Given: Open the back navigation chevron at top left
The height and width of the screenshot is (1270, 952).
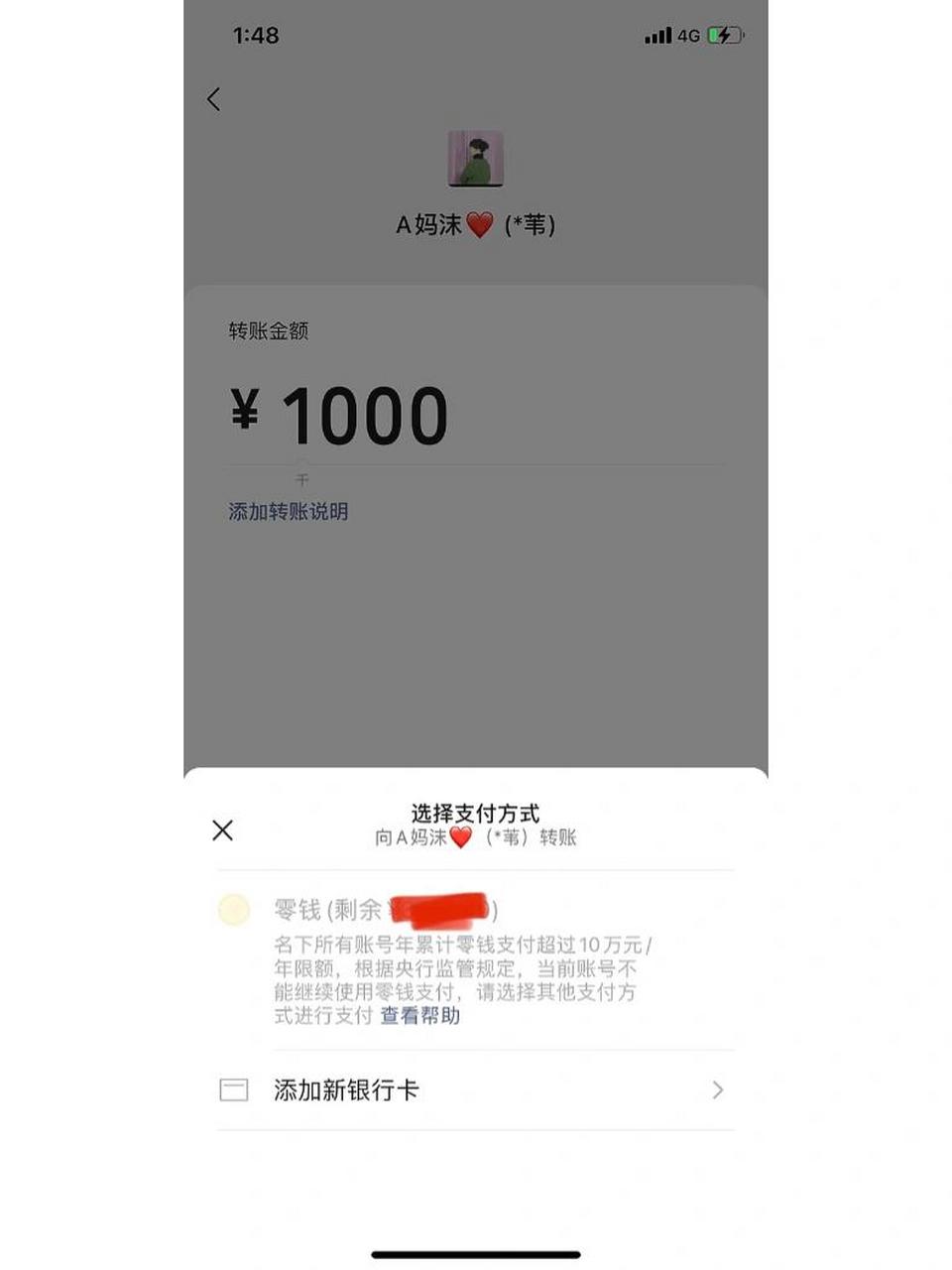Looking at the screenshot, I should coord(213,99).
